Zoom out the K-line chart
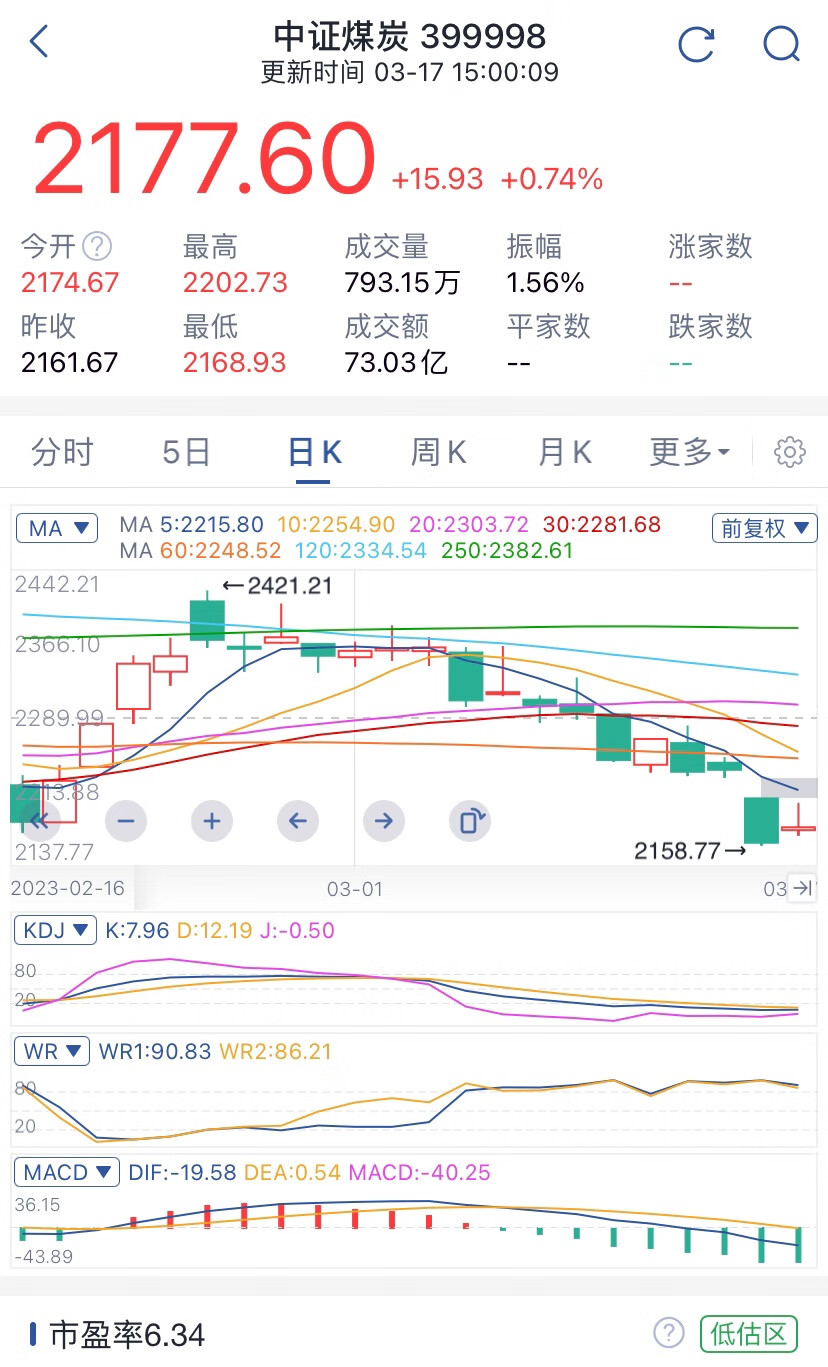Screen dimensions: 828x1367 pyautogui.click(x=126, y=821)
